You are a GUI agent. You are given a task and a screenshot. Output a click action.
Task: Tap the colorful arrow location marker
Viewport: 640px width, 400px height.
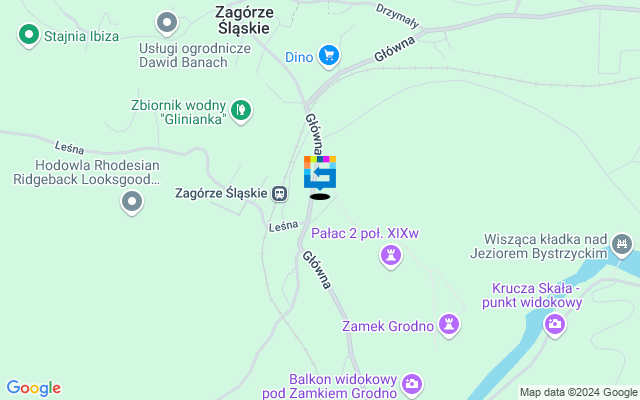pyautogui.click(x=320, y=172)
